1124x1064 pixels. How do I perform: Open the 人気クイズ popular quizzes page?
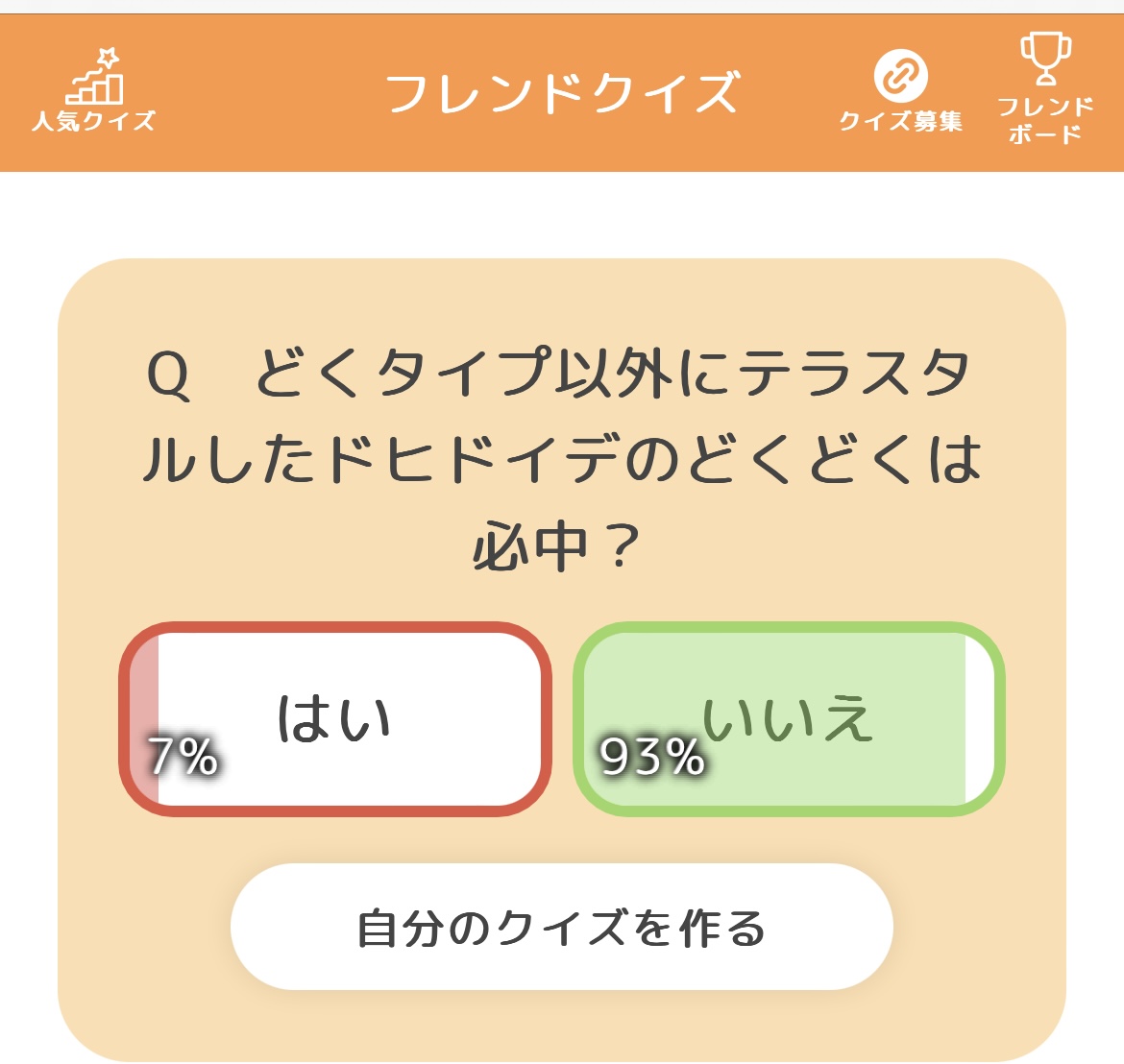(93, 91)
